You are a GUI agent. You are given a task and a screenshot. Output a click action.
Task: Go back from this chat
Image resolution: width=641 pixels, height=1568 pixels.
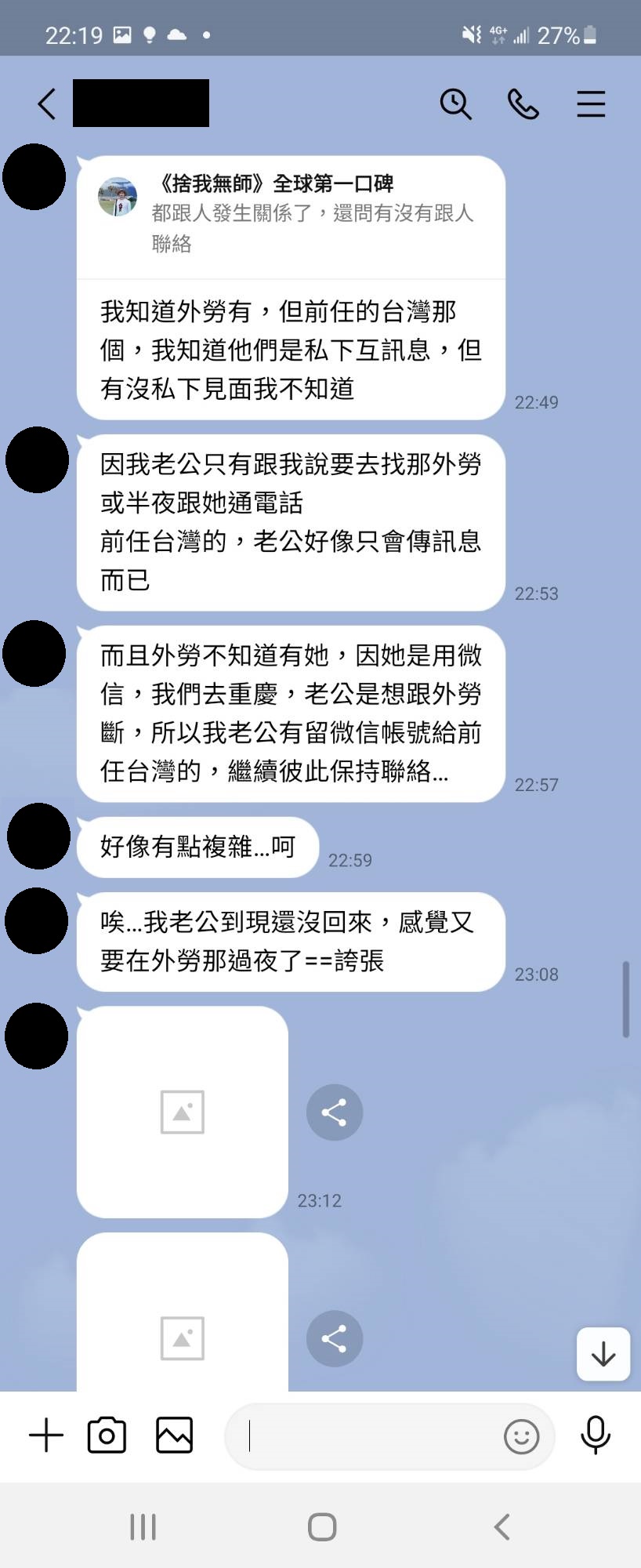coord(47,103)
